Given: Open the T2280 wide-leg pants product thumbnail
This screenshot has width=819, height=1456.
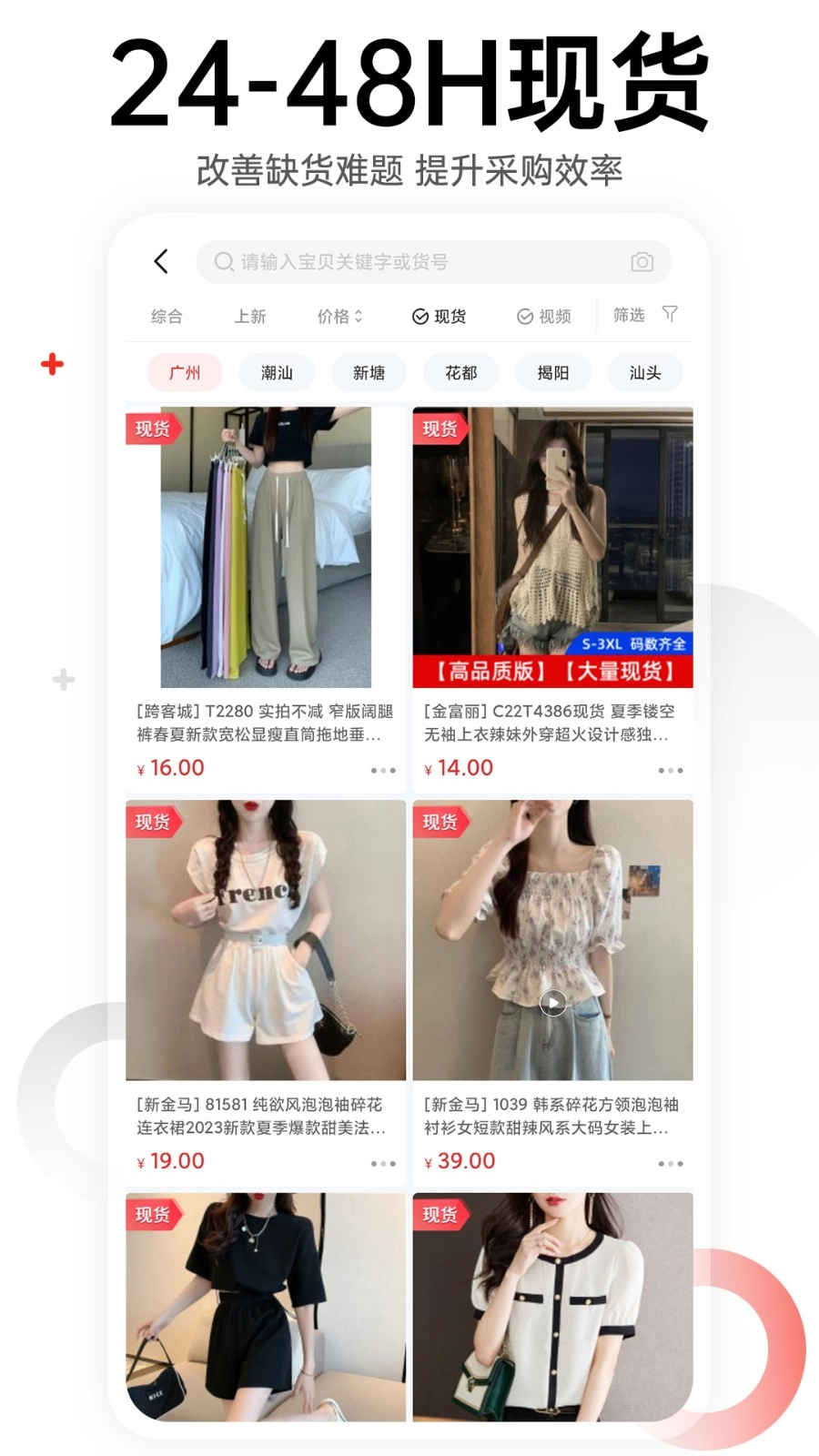Looking at the screenshot, I should pos(265,546).
